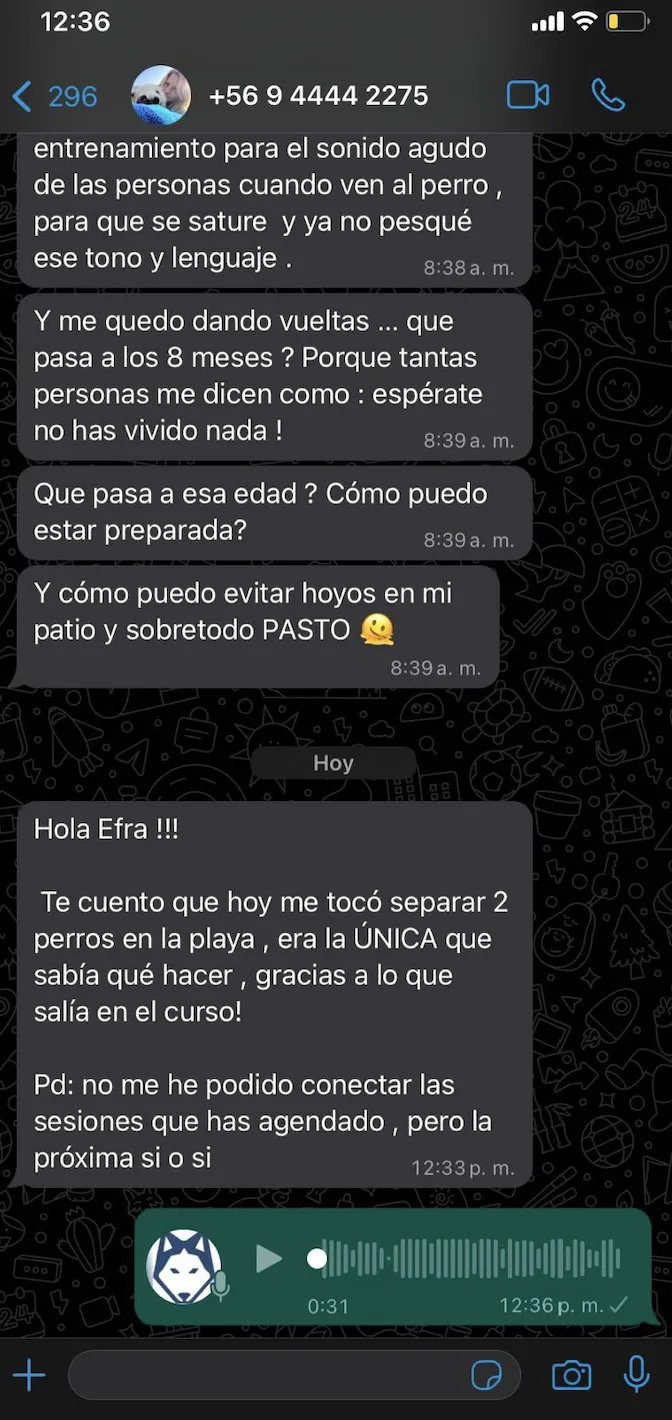Play the 0:31 voice message
672x1420 pixels.
coord(268,1258)
